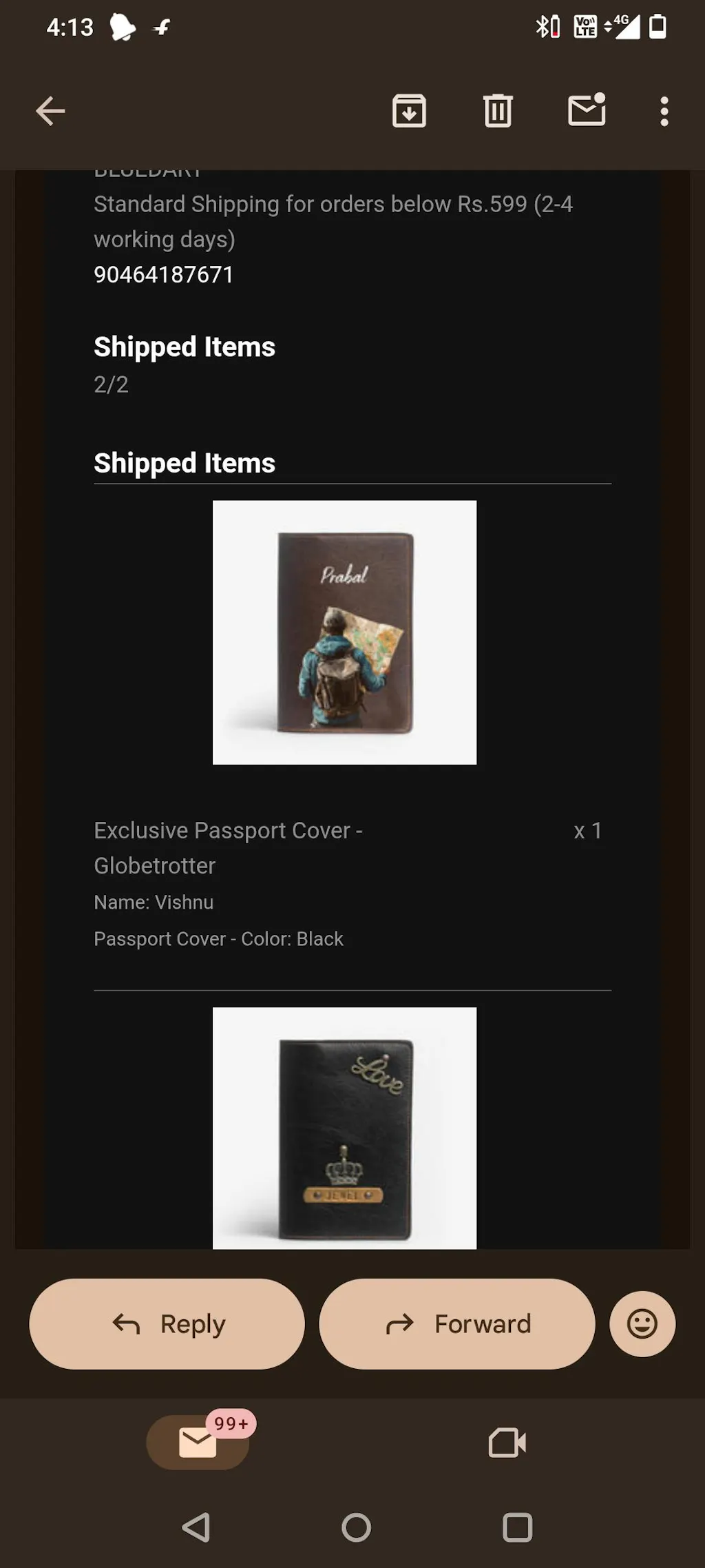Open the black crown passport cover image

coord(344,1128)
